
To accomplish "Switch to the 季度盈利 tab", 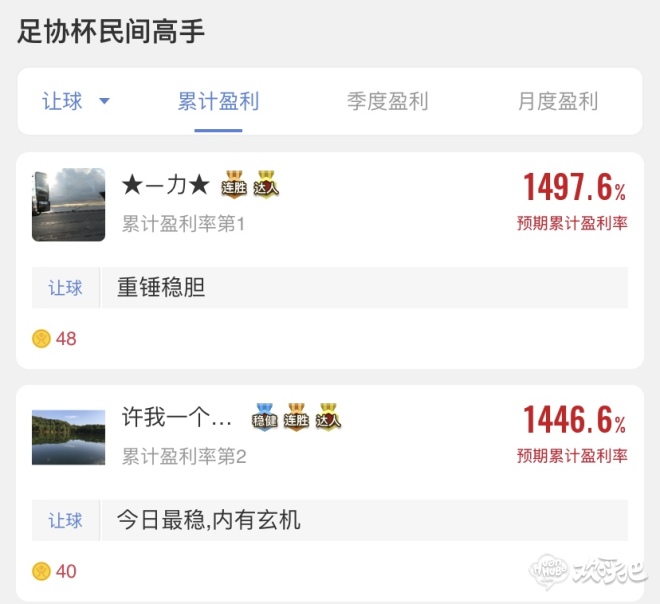I will pyautogui.click(x=387, y=101).
